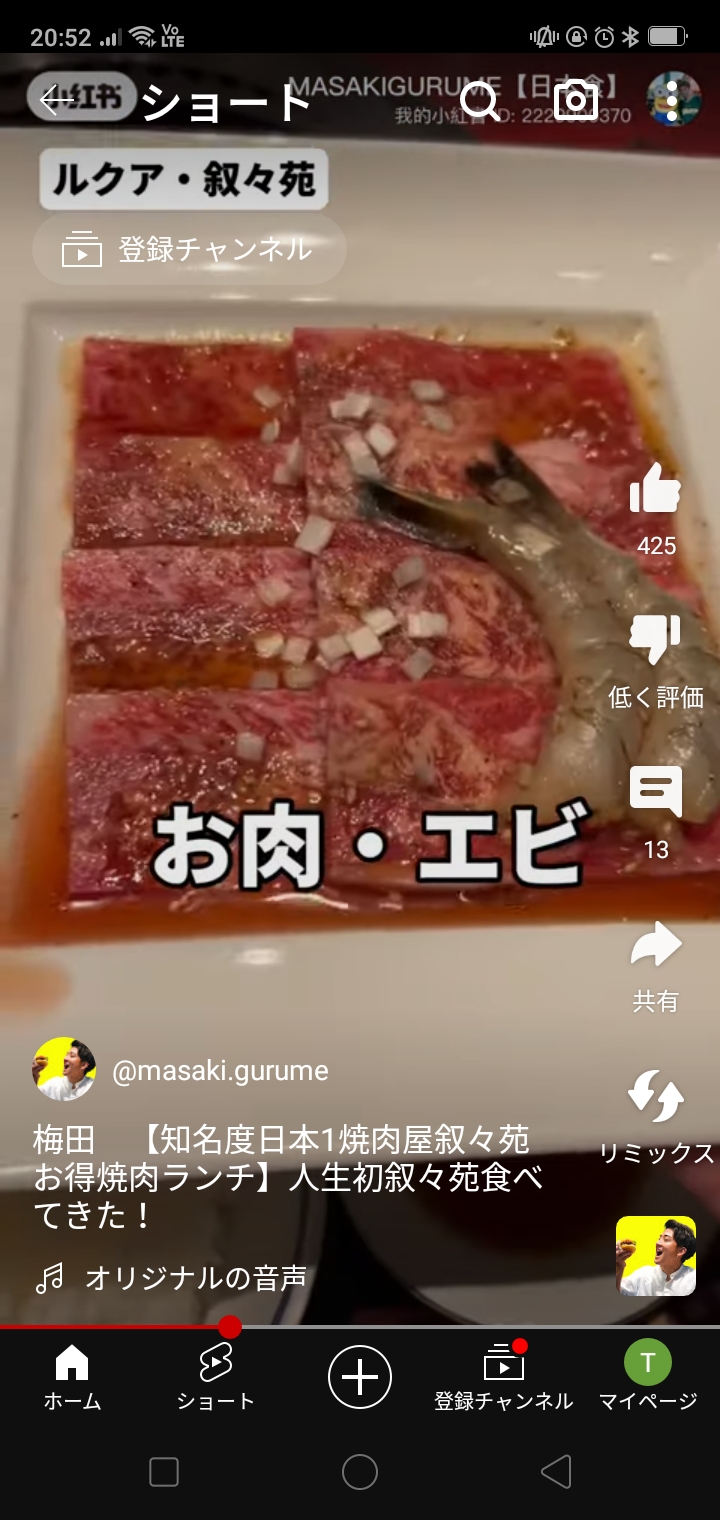Open the three-dot overflow menu

[x=672, y=100]
